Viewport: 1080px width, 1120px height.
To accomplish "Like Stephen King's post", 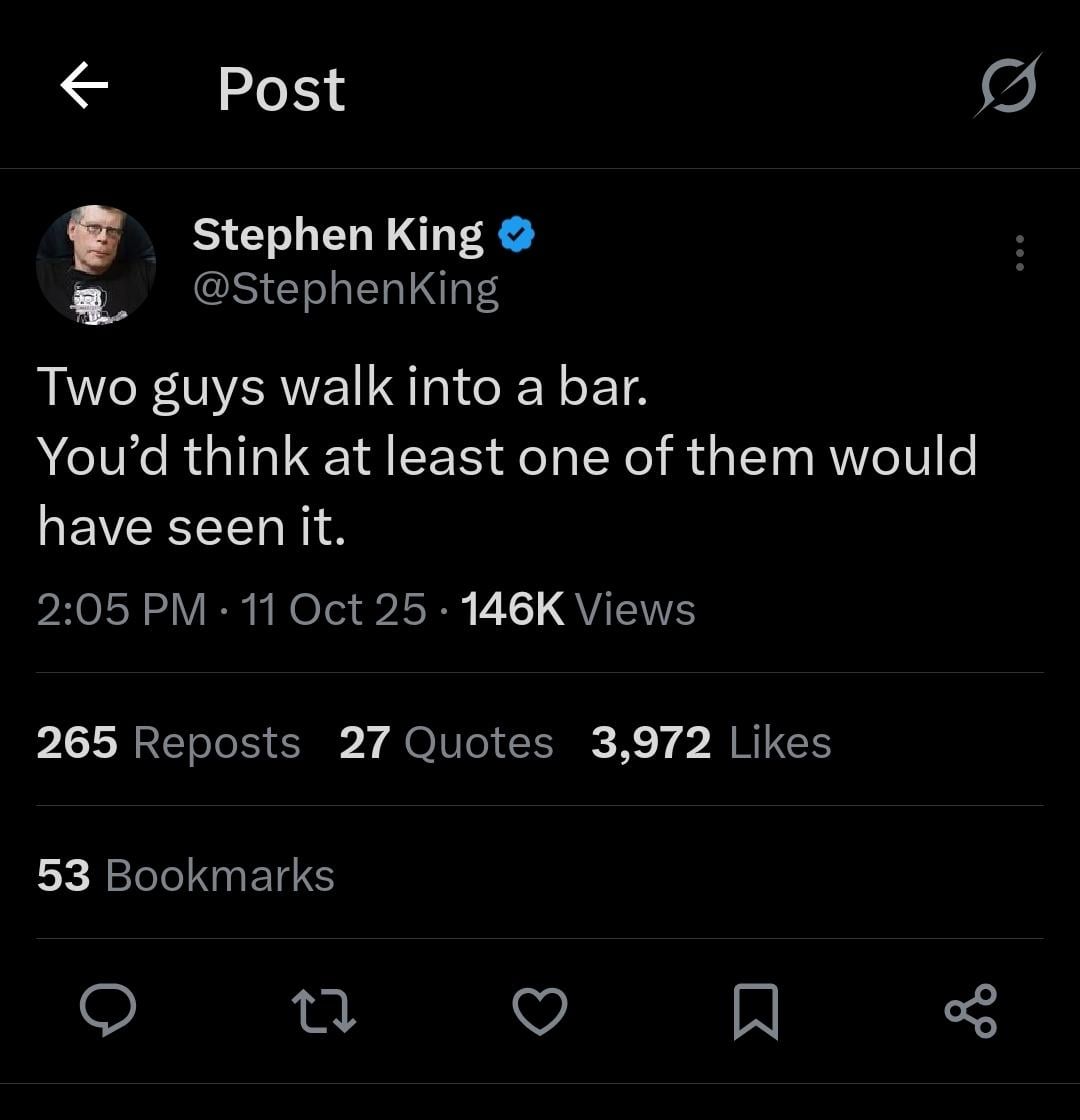I will coord(540,1010).
